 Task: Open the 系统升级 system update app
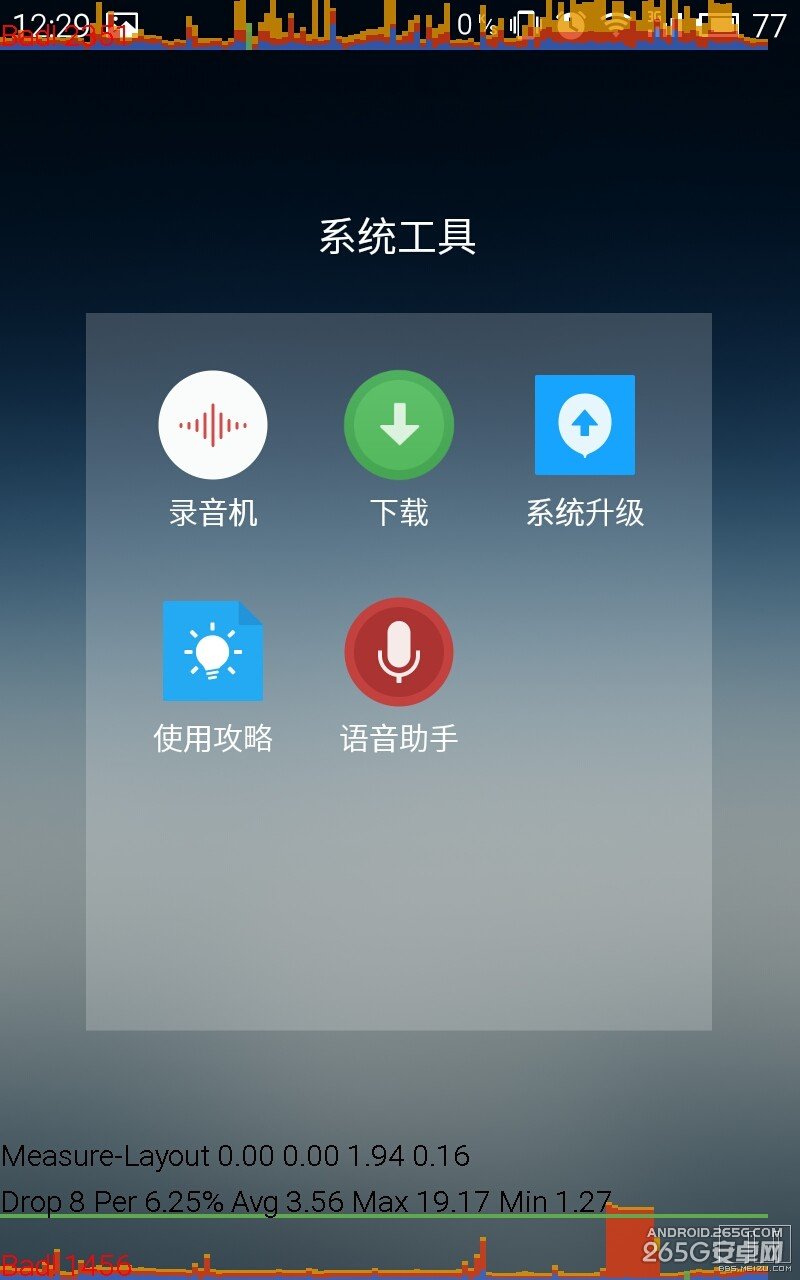(x=585, y=425)
